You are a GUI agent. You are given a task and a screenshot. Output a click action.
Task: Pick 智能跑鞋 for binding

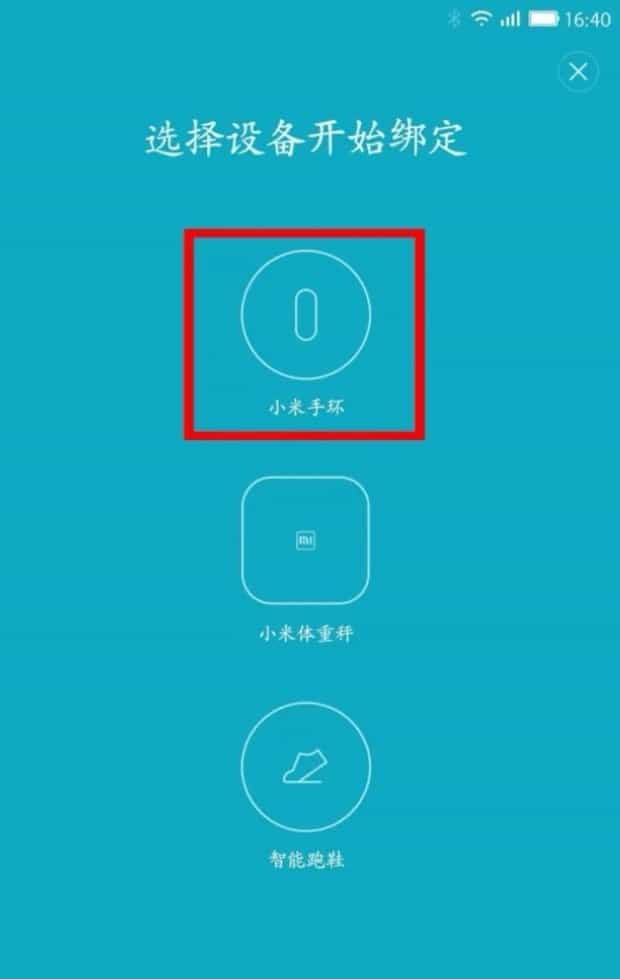point(305,767)
